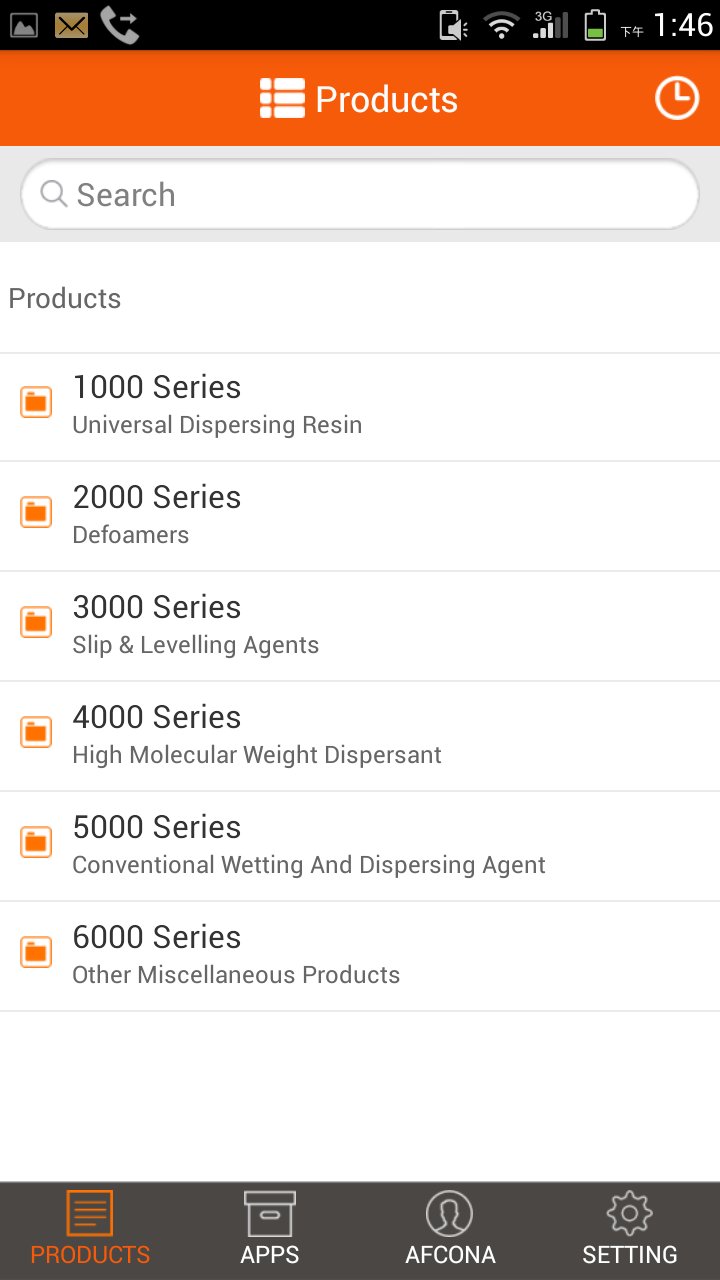
Task: Switch to the Apps tab
Action: coord(270,1230)
